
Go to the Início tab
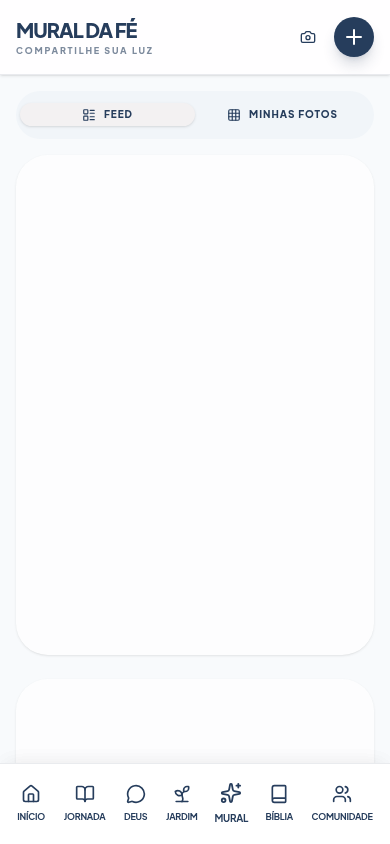(31, 803)
